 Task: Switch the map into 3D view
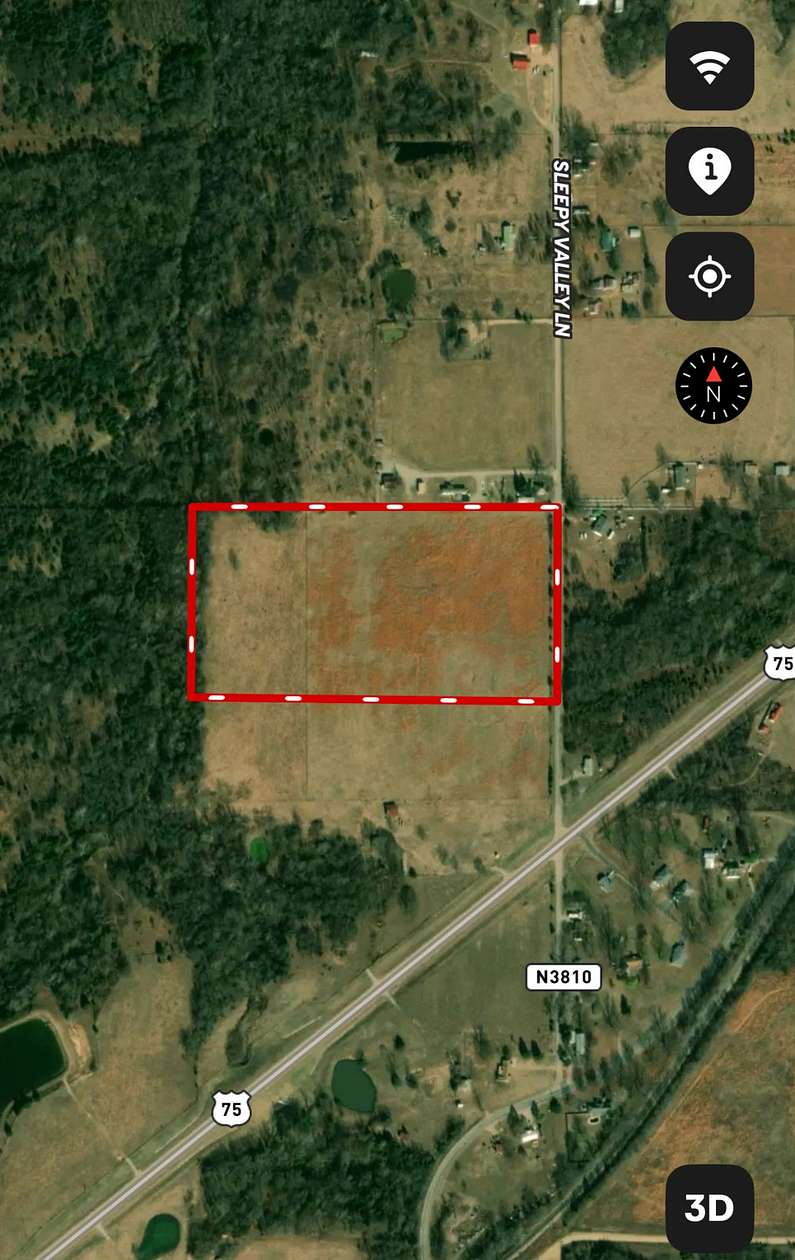coord(710,1208)
